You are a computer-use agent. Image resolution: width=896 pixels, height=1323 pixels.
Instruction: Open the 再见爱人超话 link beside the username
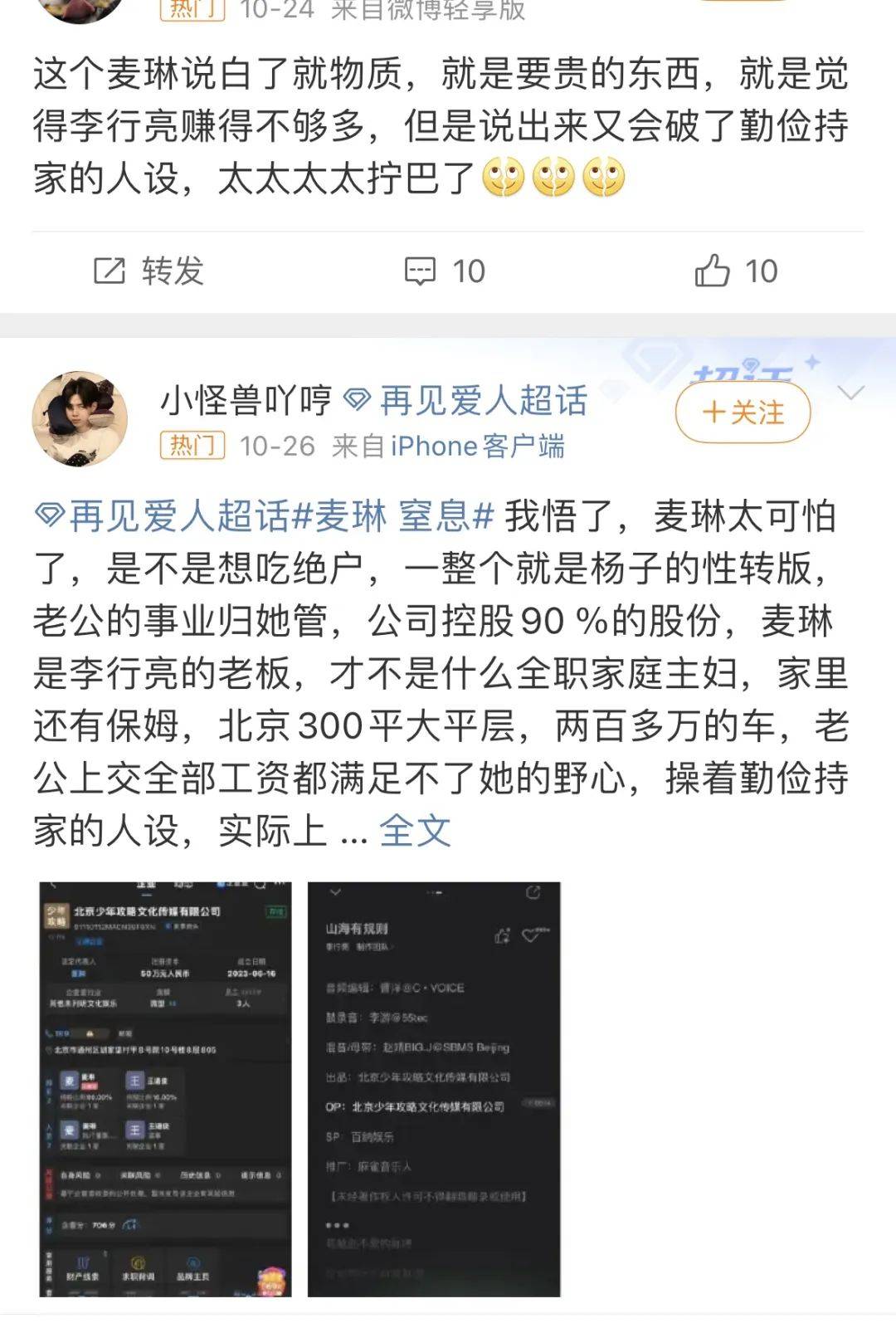466,401
